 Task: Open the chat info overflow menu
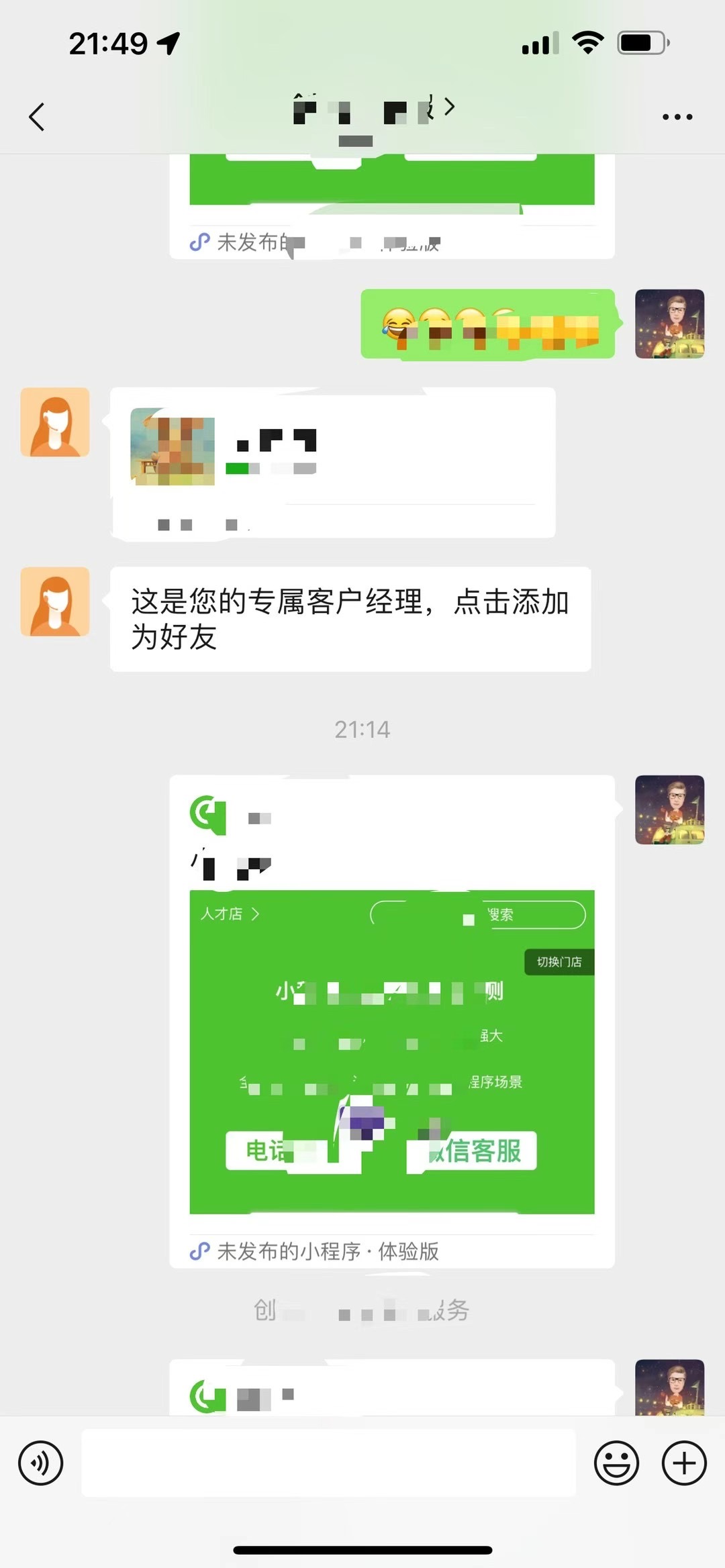pos(677,117)
